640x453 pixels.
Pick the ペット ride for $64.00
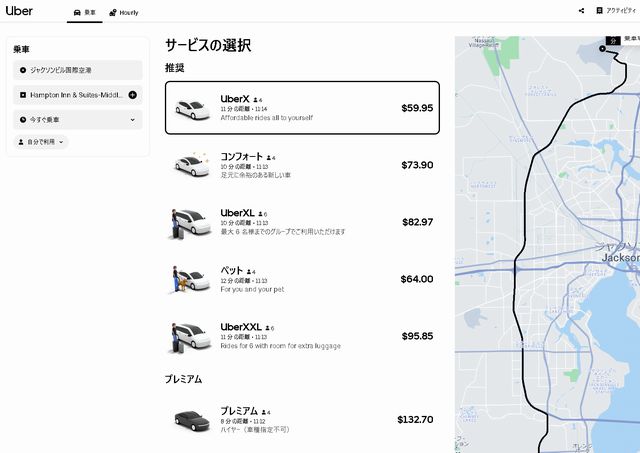tap(302, 279)
